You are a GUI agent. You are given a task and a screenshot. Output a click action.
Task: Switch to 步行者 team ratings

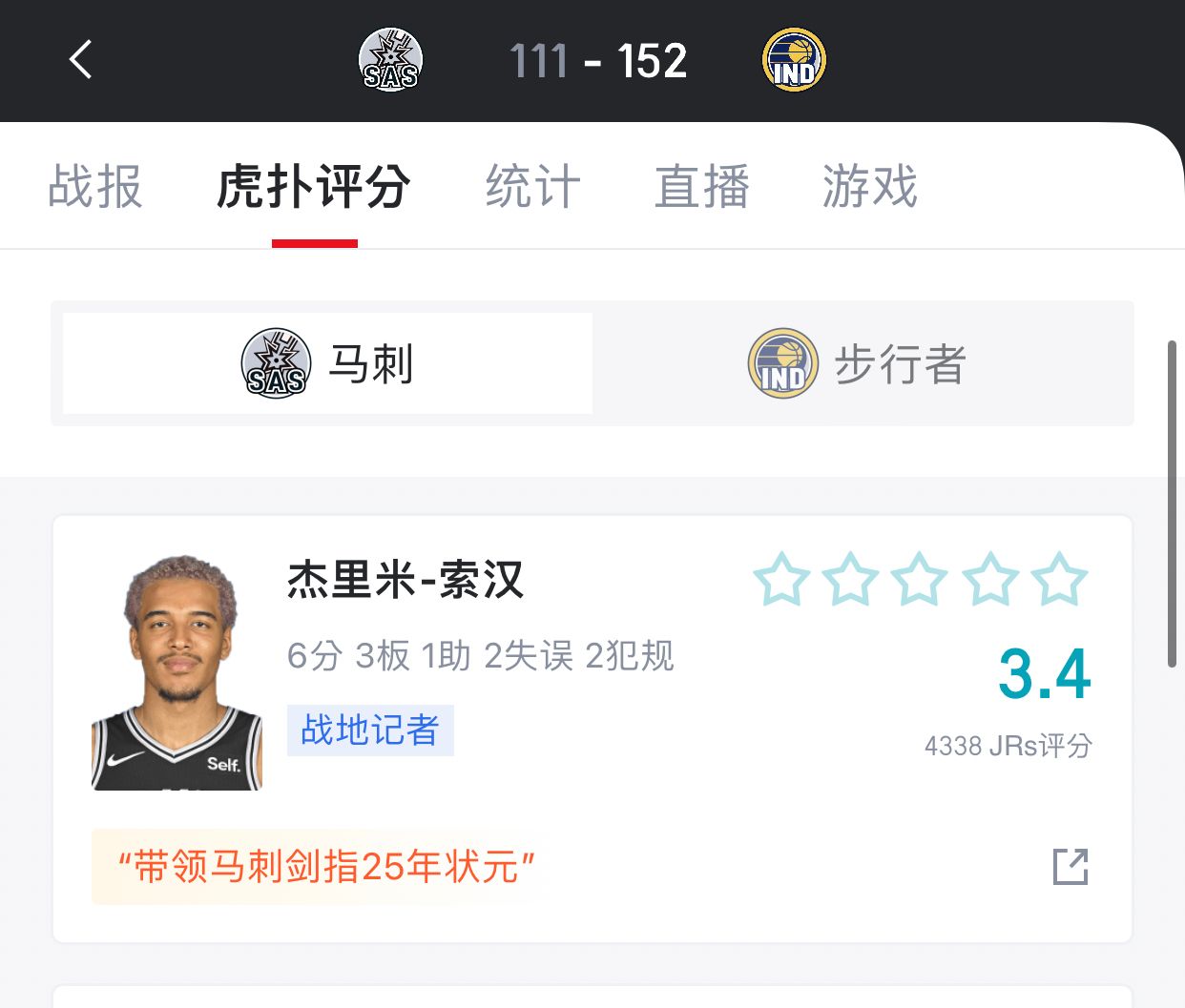click(x=857, y=363)
